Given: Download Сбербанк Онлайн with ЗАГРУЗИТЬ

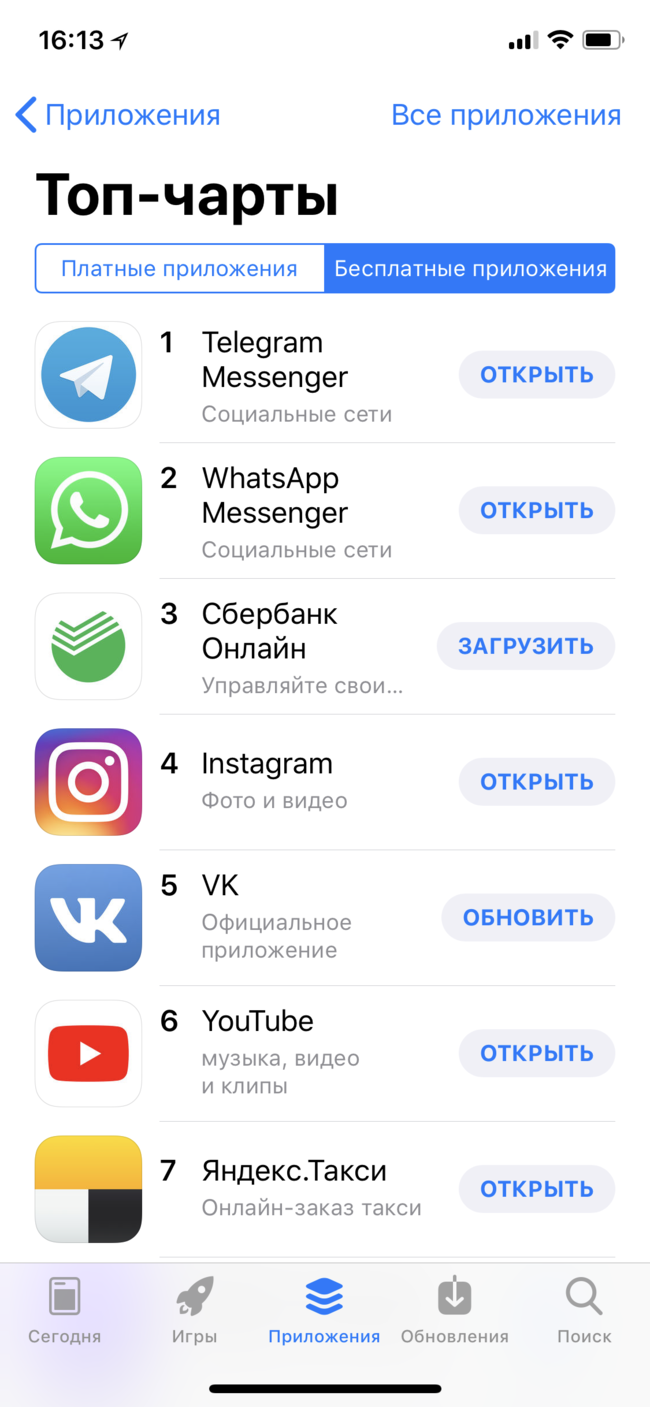Looking at the screenshot, I should [x=526, y=647].
